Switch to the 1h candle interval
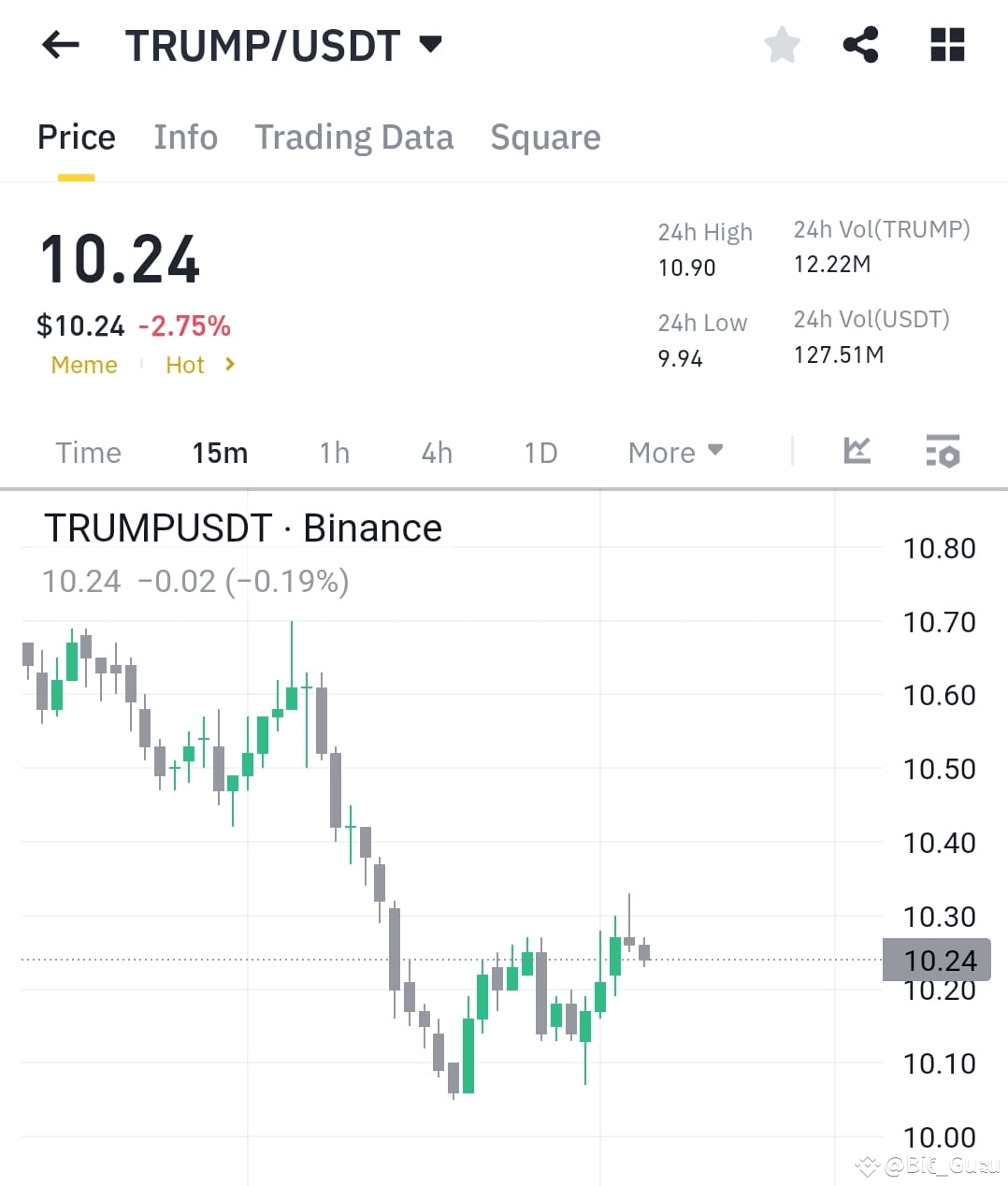This screenshot has width=1008, height=1186. tap(334, 452)
